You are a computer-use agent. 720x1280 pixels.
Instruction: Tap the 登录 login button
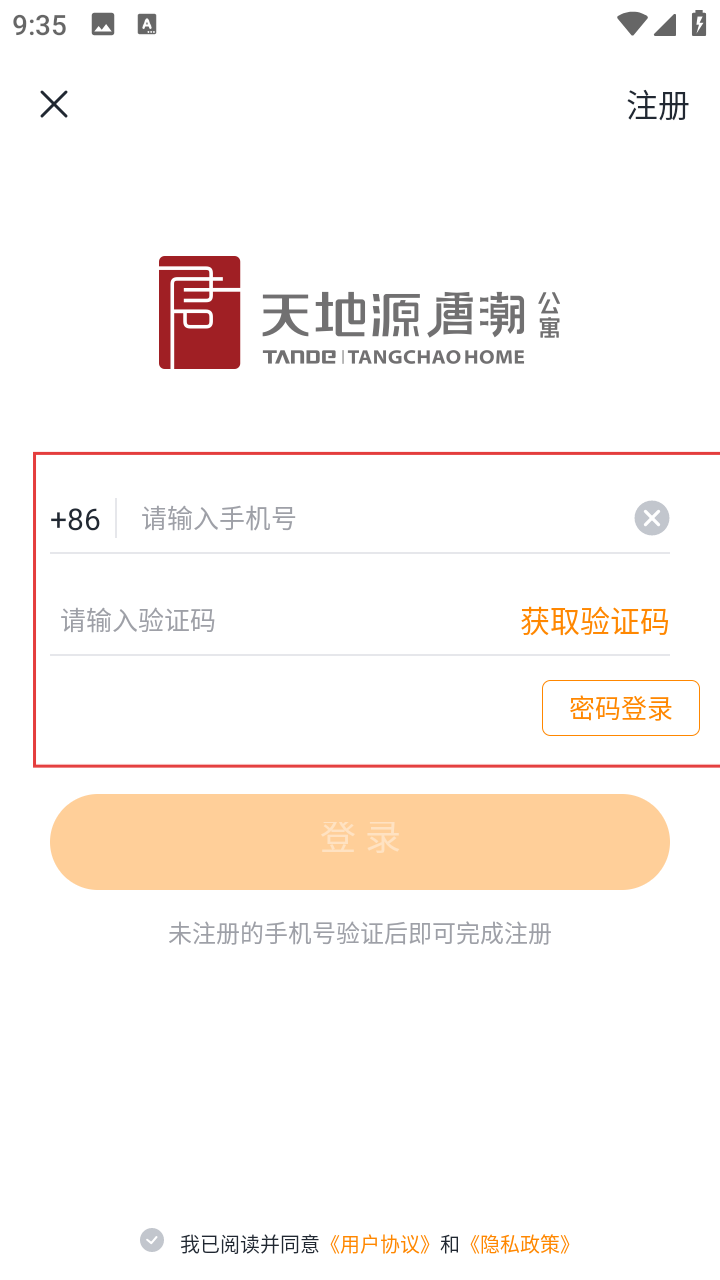coord(360,841)
